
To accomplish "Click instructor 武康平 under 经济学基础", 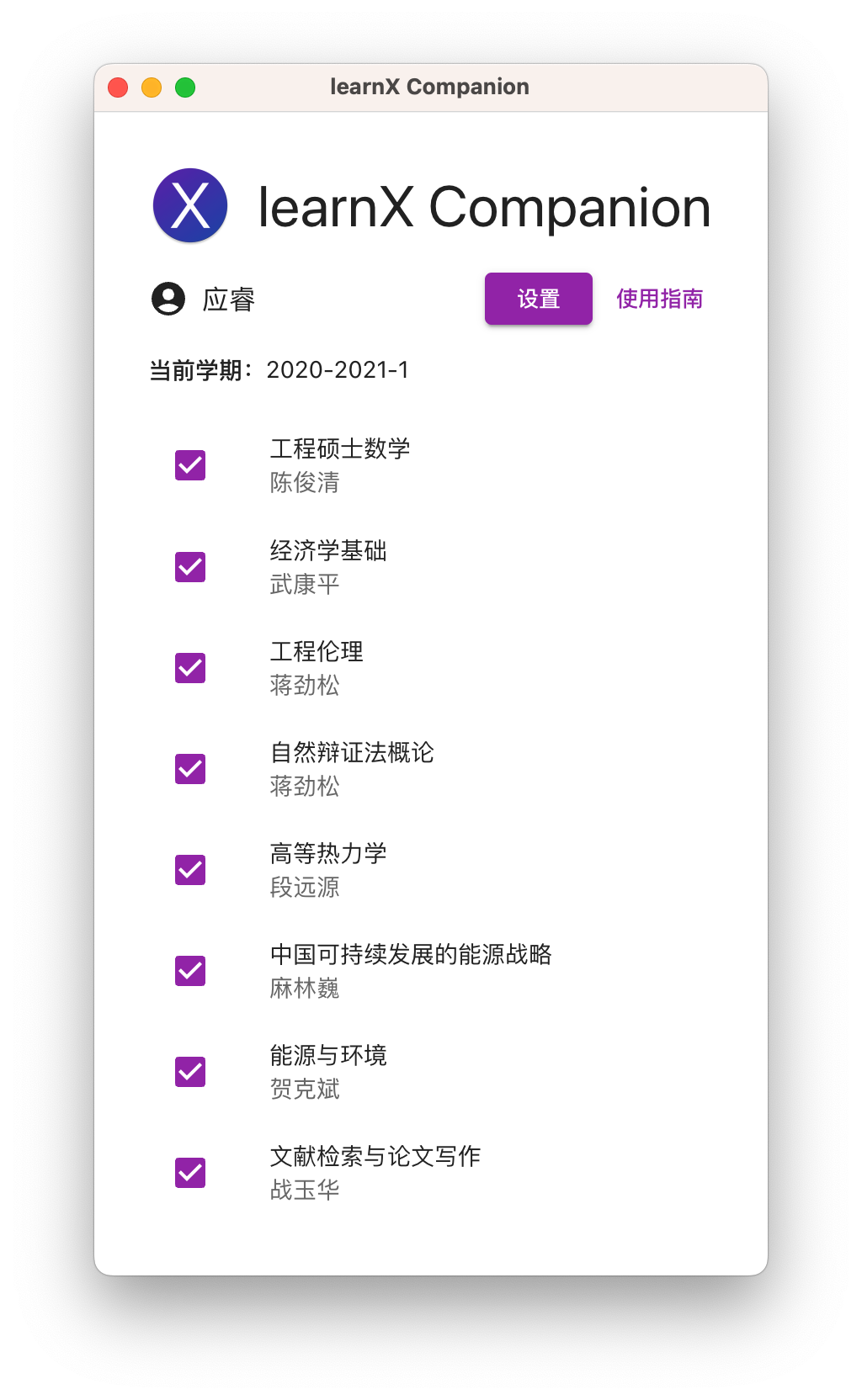I will tap(303, 585).
